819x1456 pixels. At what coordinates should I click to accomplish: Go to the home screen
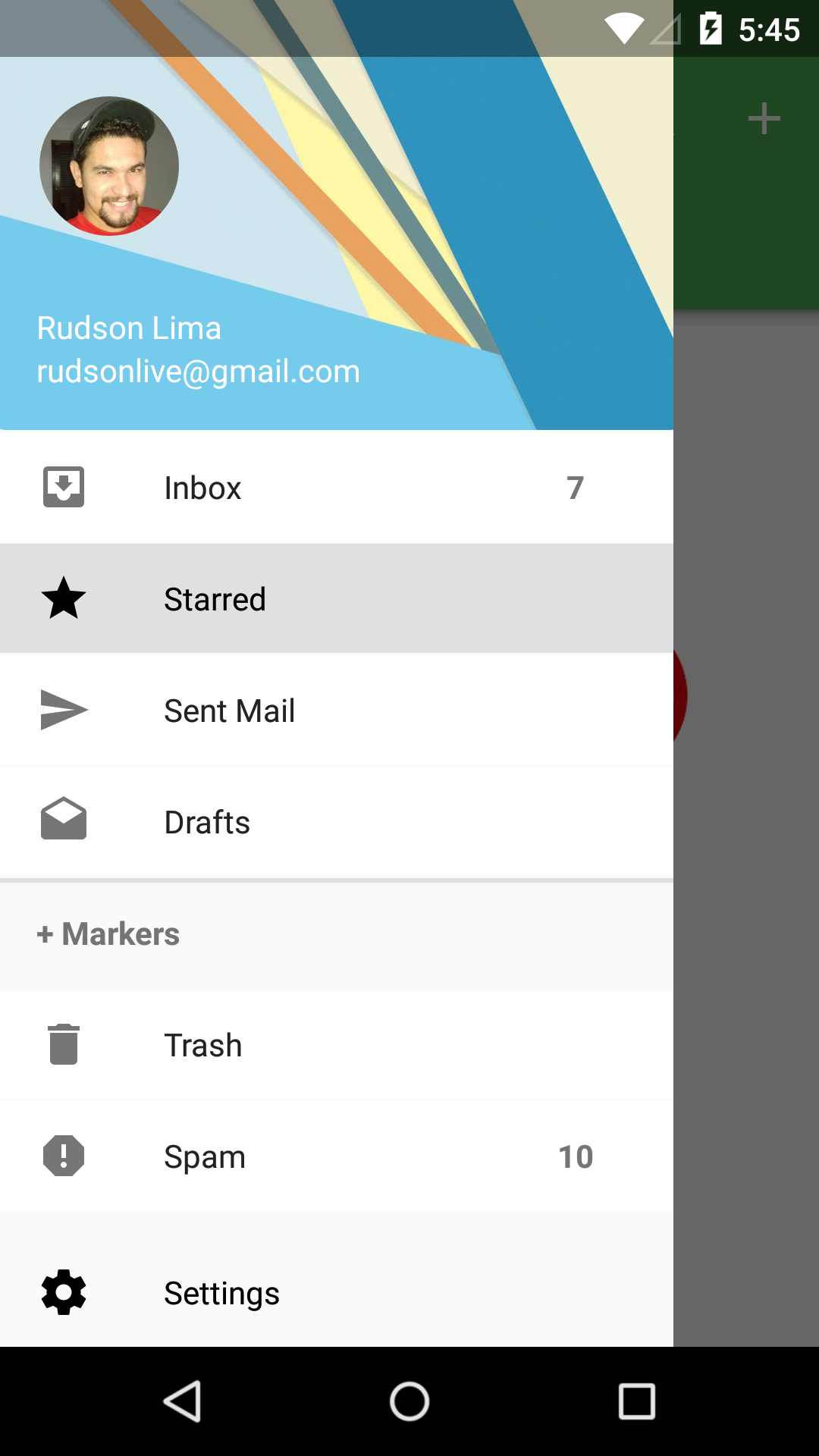coord(409,1401)
